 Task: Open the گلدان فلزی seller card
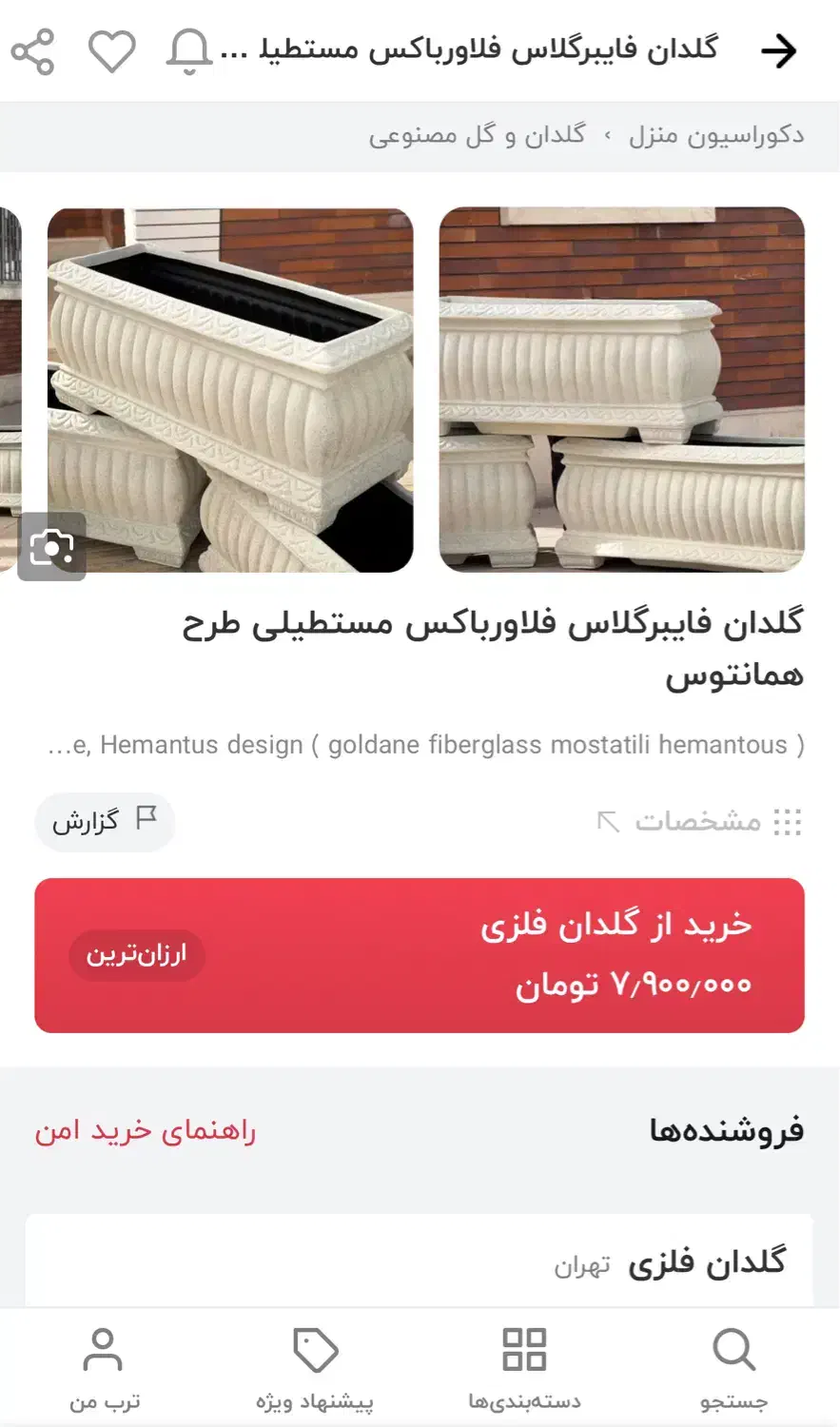(420, 1261)
